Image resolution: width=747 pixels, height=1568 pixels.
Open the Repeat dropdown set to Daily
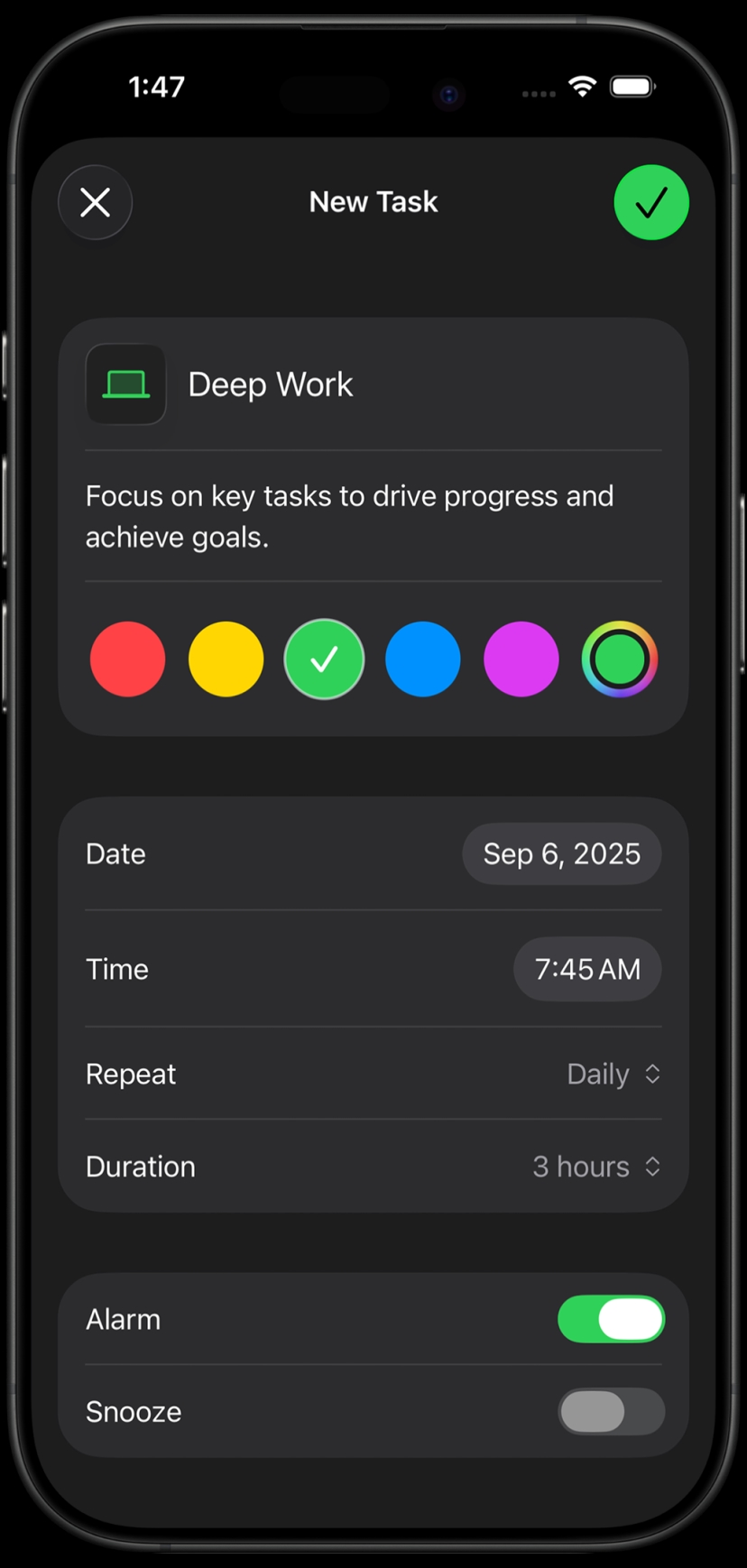tap(613, 1074)
